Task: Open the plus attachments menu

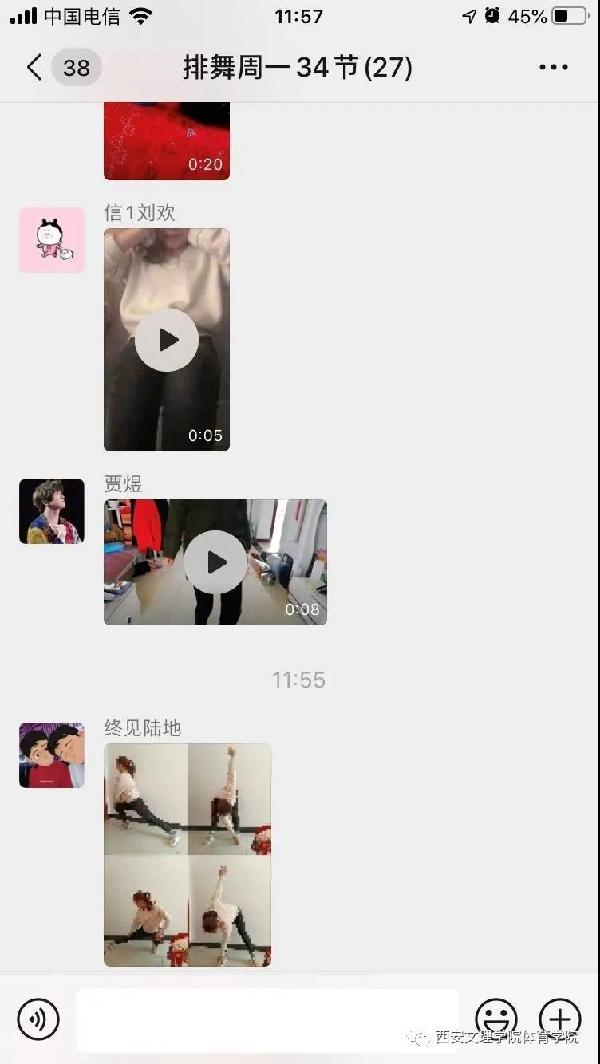Action: [x=560, y=1019]
